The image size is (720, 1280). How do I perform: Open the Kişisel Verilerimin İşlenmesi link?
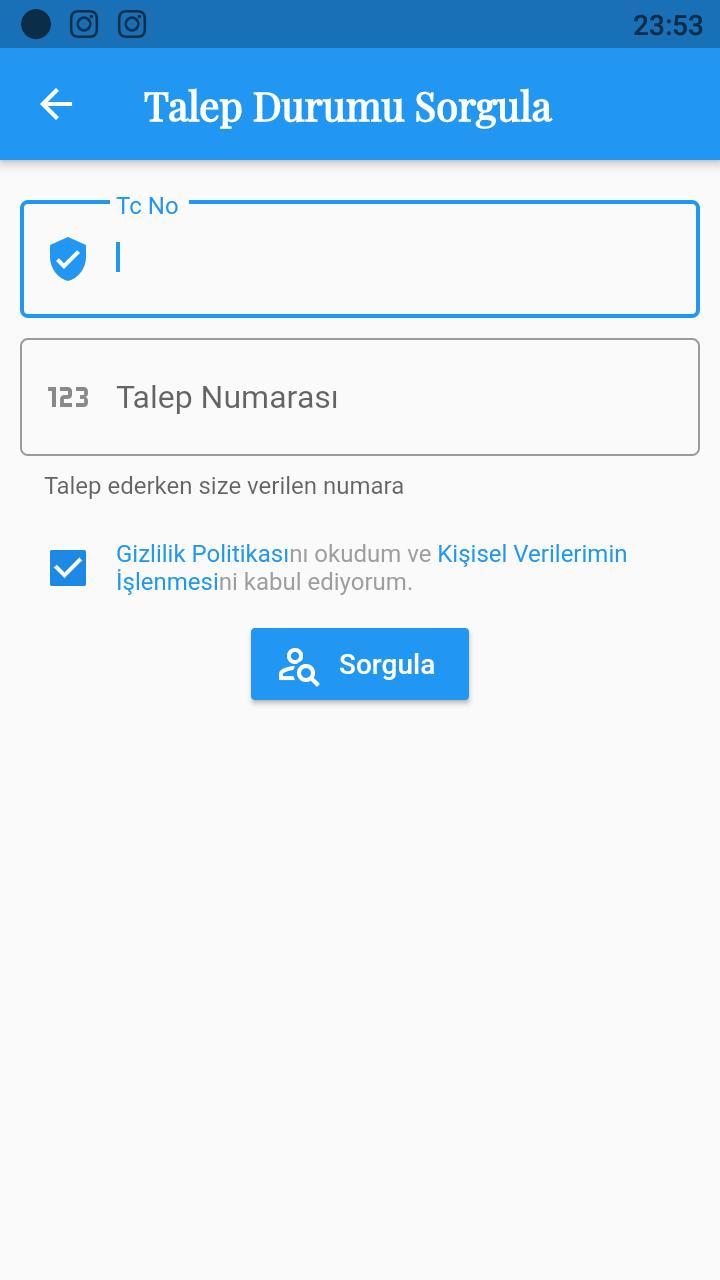click(531, 553)
